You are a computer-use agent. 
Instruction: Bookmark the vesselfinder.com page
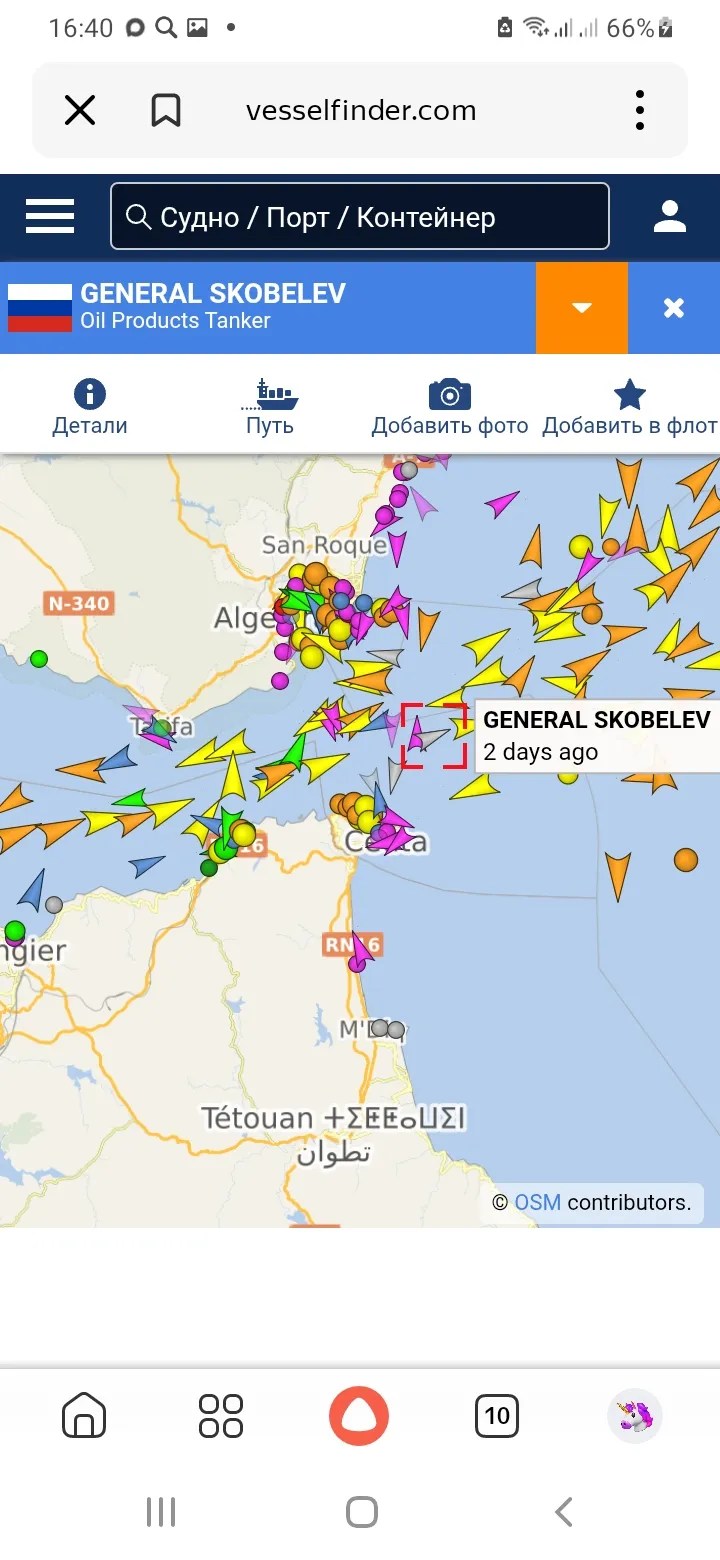tap(166, 110)
